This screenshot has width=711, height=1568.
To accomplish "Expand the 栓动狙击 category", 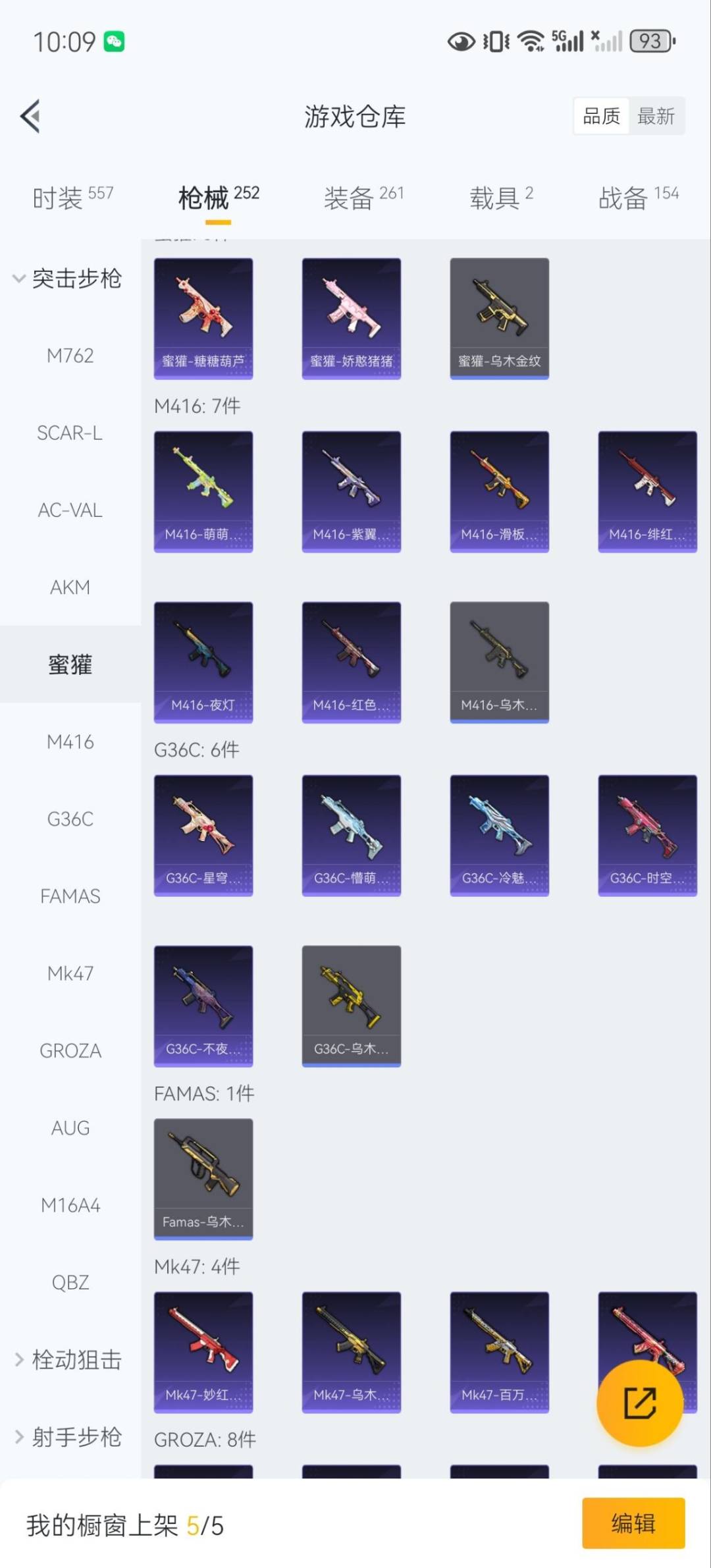I will click(x=68, y=1359).
